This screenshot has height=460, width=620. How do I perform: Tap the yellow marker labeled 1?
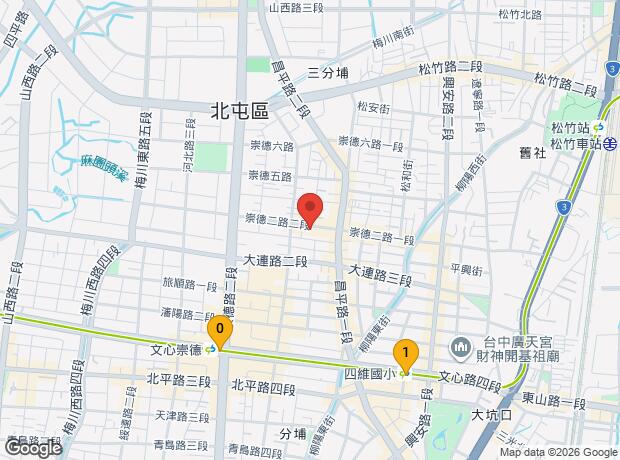pyautogui.click(x=405, y=354)
